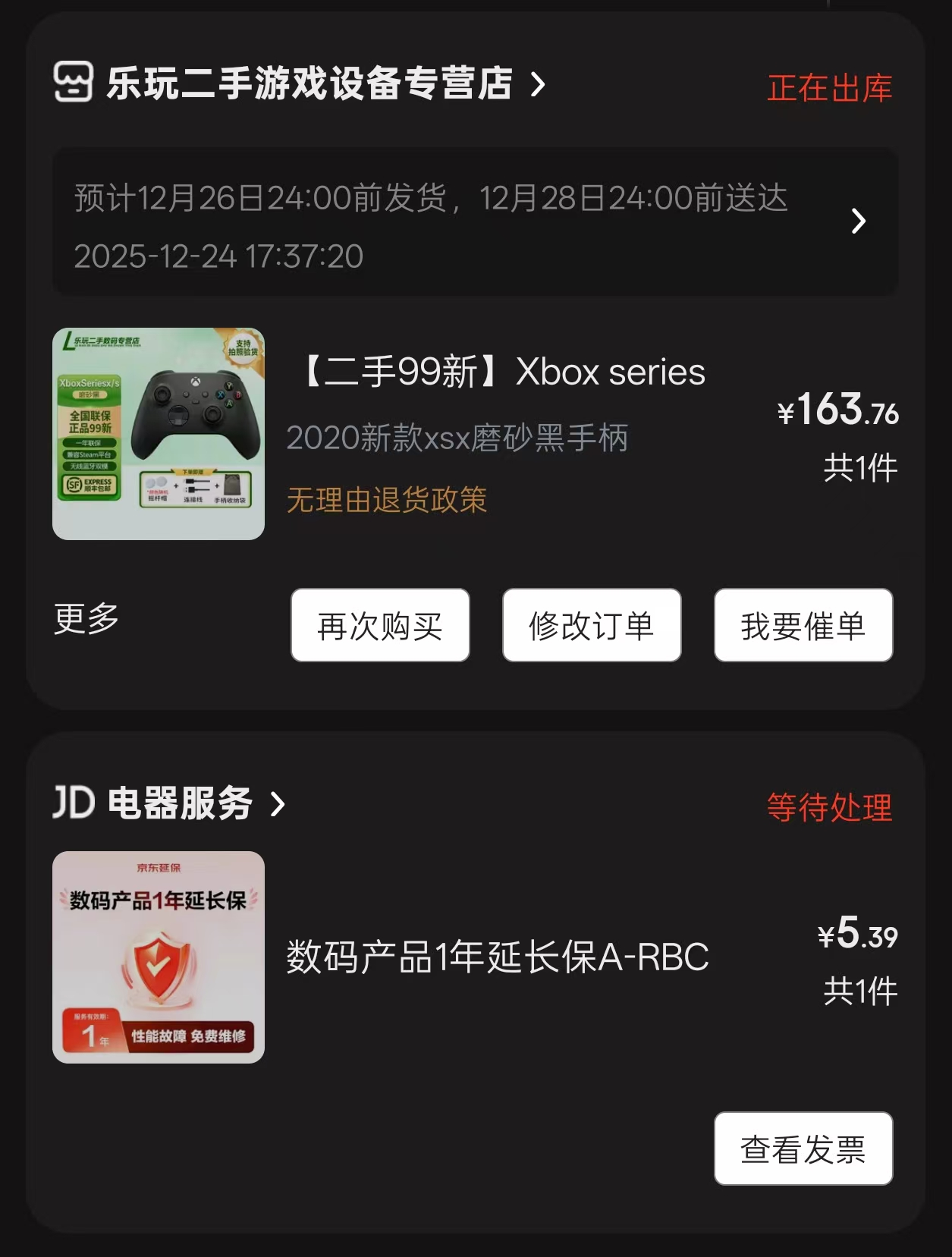The image size is (952, 1257).
Task: Tap 我要催单 to urge shipment
Action: (803, 625)
